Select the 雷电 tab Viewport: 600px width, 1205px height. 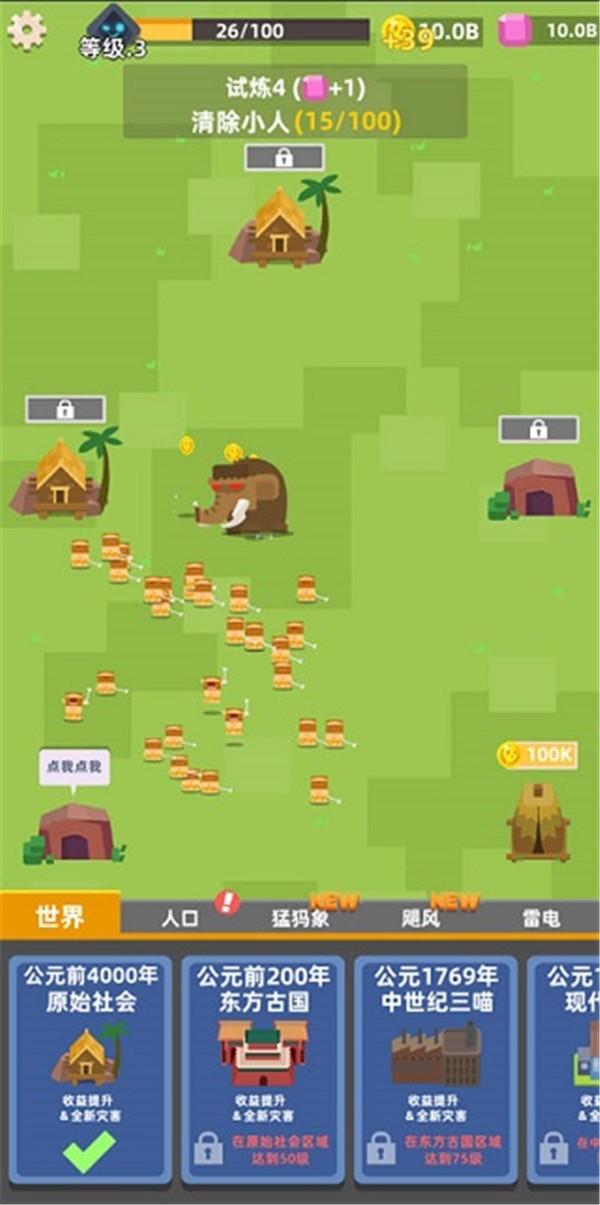coord(541,918)
